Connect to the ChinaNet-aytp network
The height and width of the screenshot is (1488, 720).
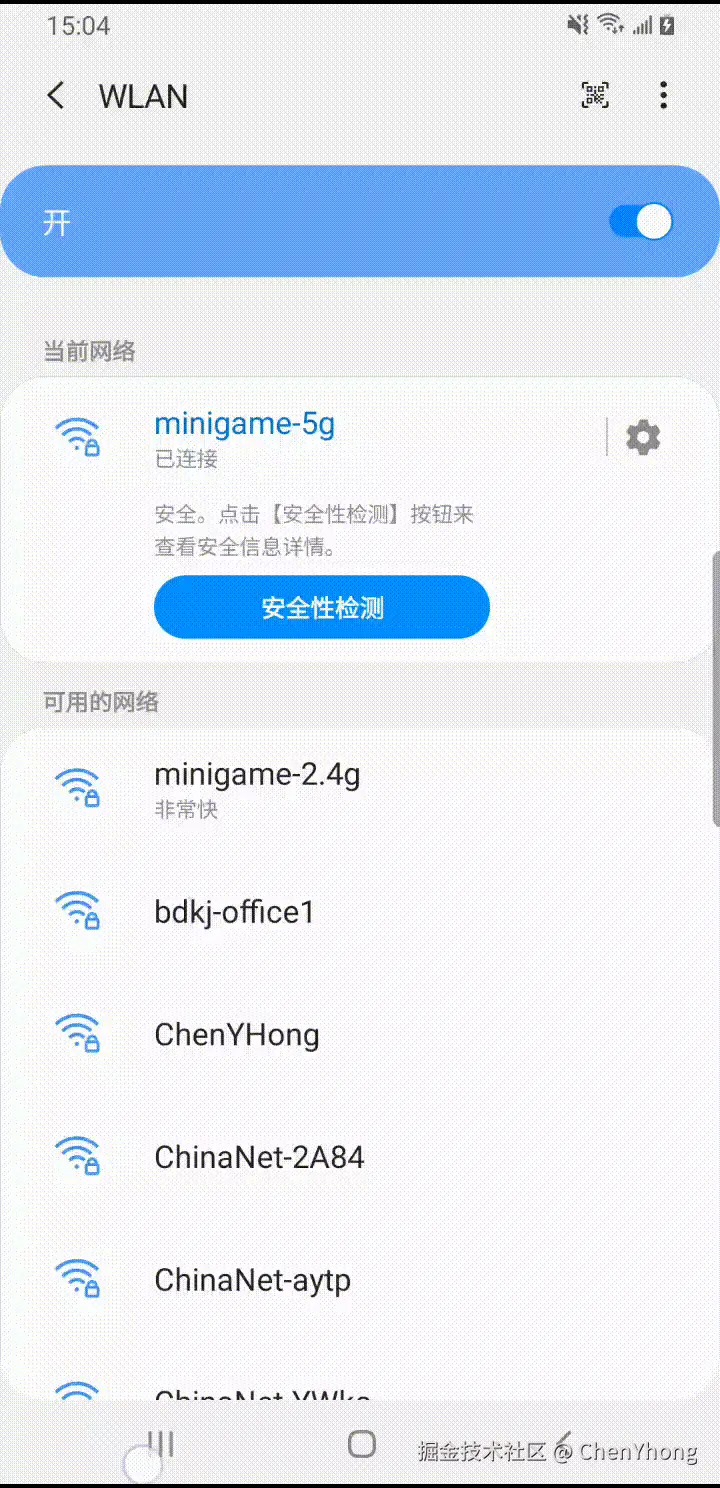[x=252, y=1279]
